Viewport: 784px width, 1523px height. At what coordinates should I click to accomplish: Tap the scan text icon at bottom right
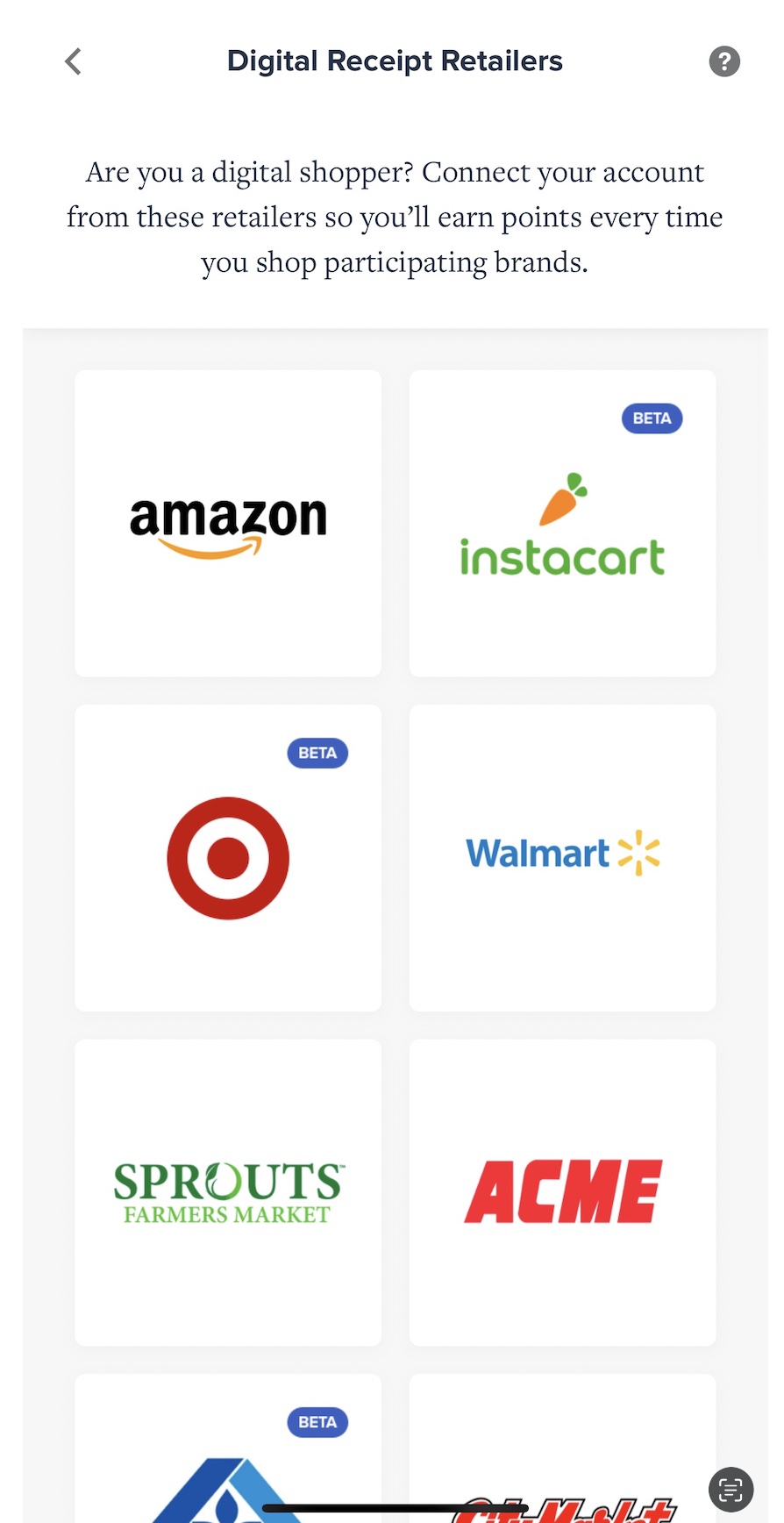point(731,1489)
